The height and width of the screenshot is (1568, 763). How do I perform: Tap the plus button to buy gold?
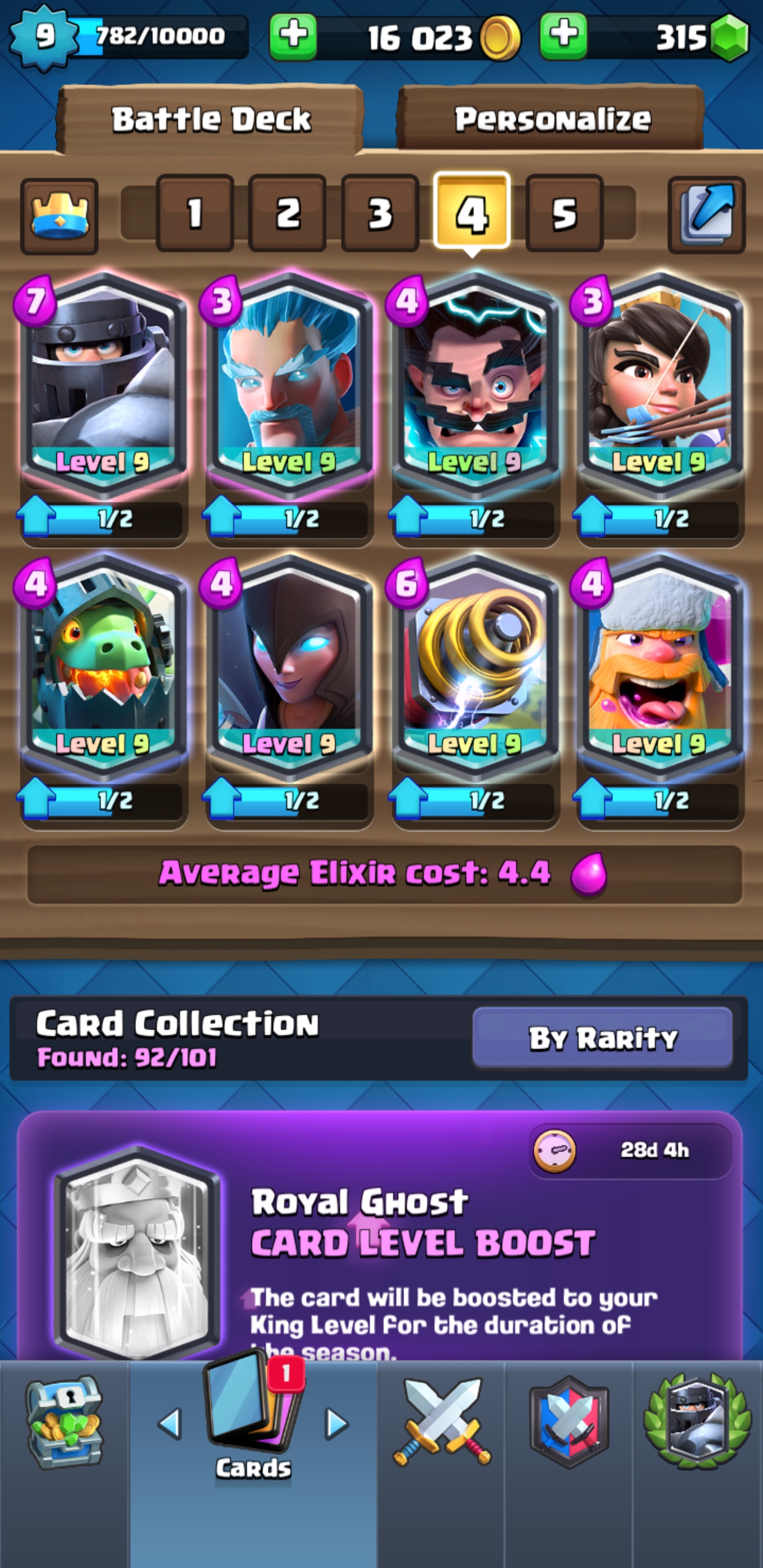tap(293, 37)
